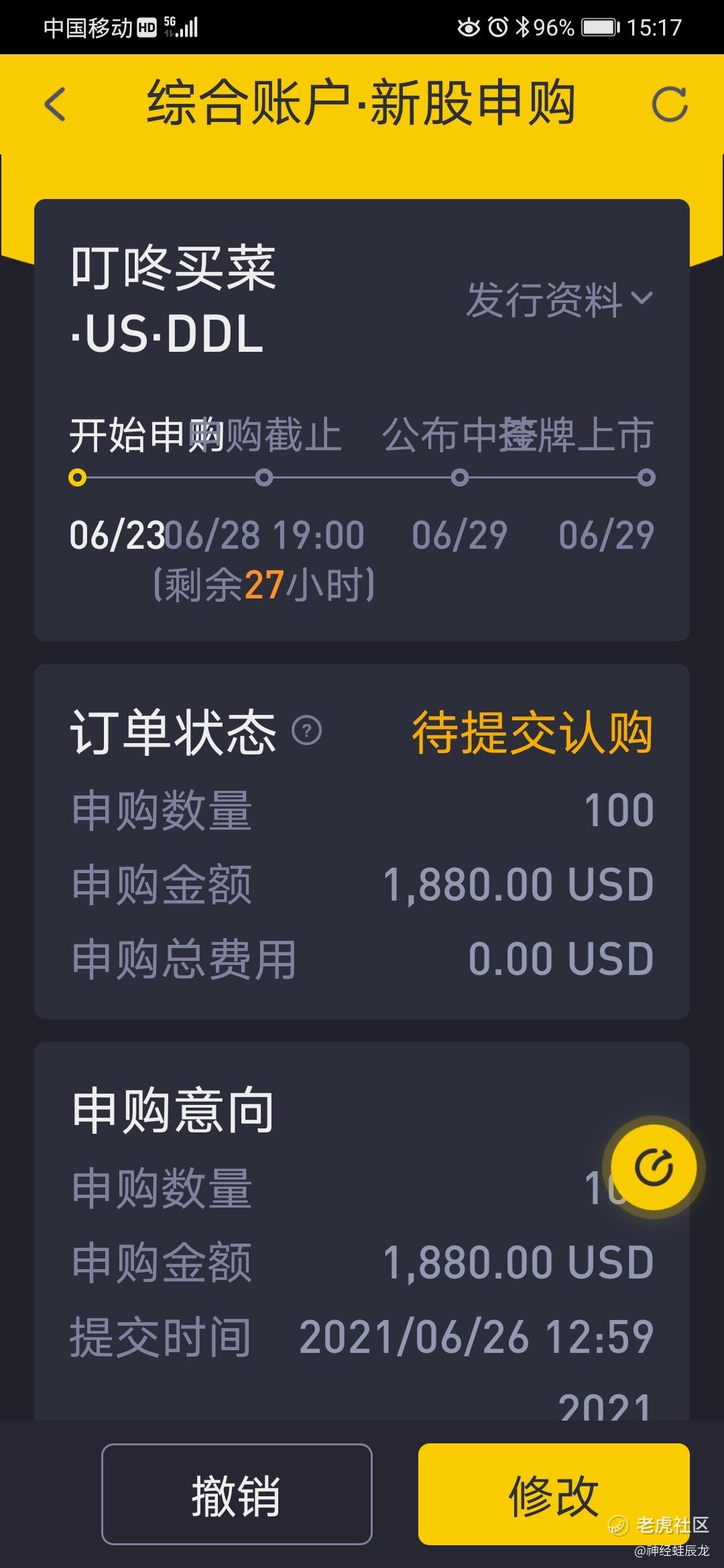Expand the 发行资料 issue details

[x=560, y=299]
